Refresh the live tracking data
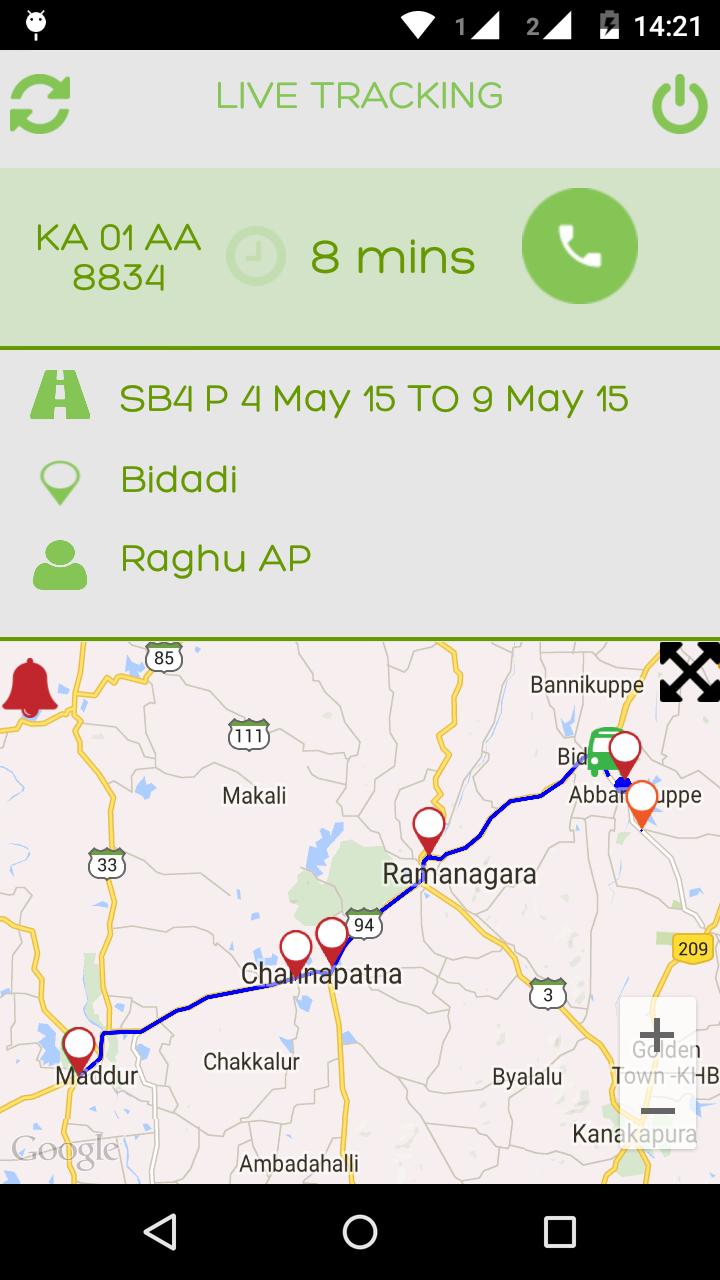The height and width of the screenshot is (1280, 720). [x=40, y=103]
